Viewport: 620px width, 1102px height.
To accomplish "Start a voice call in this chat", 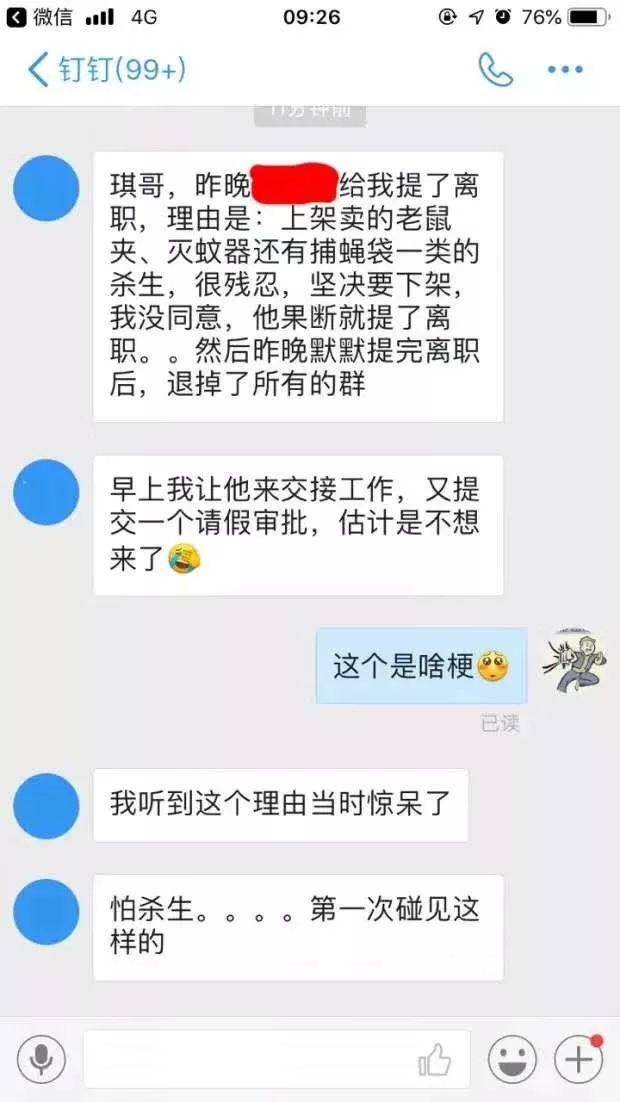I will point(496,70).
